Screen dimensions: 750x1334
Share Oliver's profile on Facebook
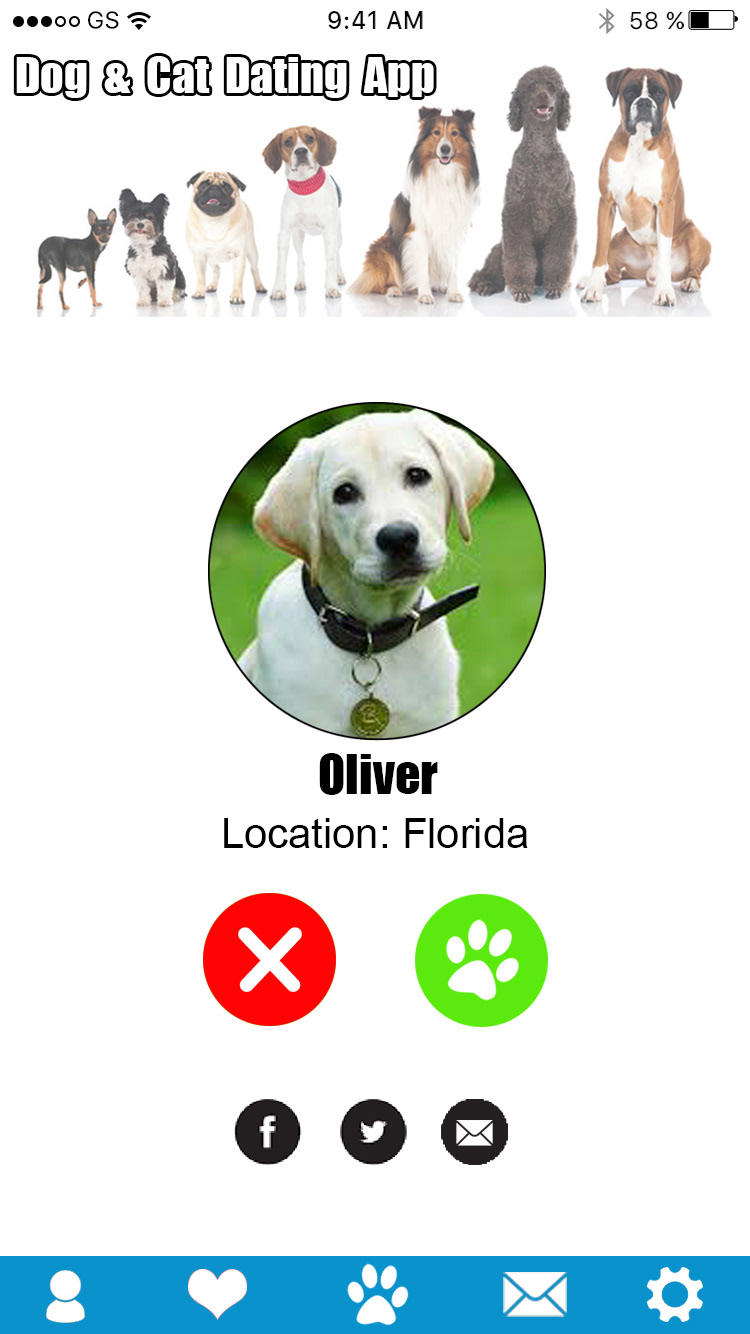267,1132
